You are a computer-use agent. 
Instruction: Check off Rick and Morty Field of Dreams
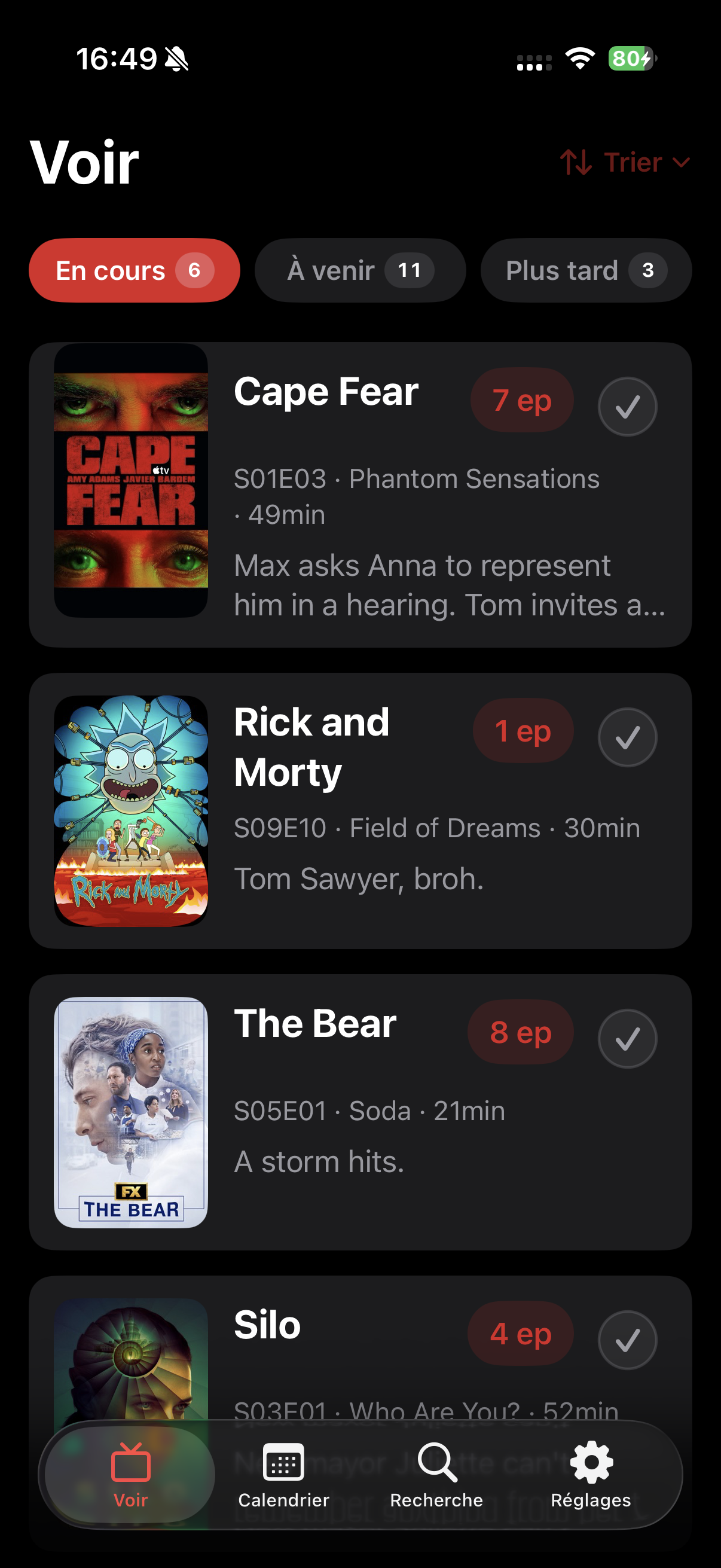tap(627, 737)
